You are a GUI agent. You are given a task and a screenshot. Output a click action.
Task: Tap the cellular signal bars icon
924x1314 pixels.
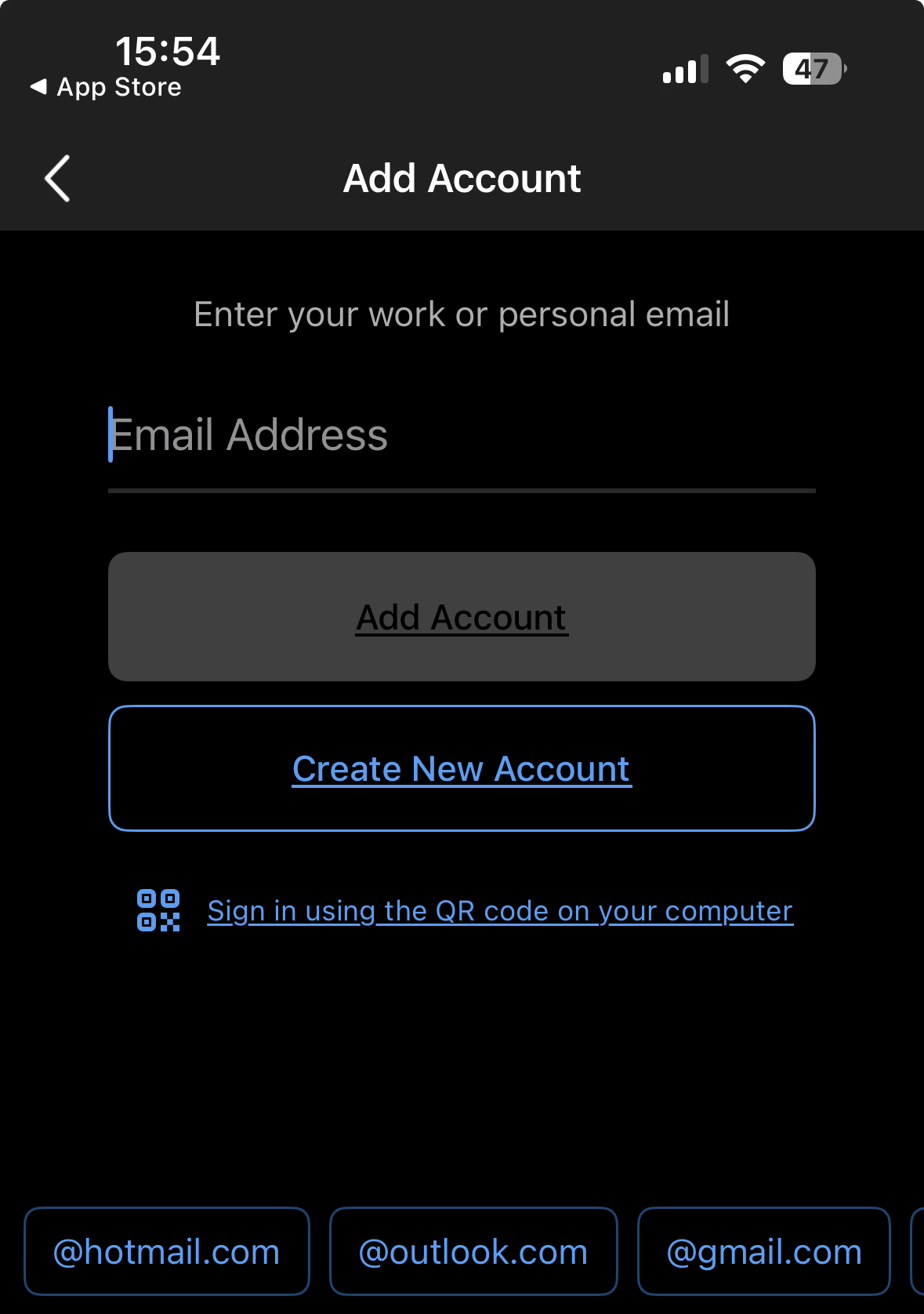683,69
